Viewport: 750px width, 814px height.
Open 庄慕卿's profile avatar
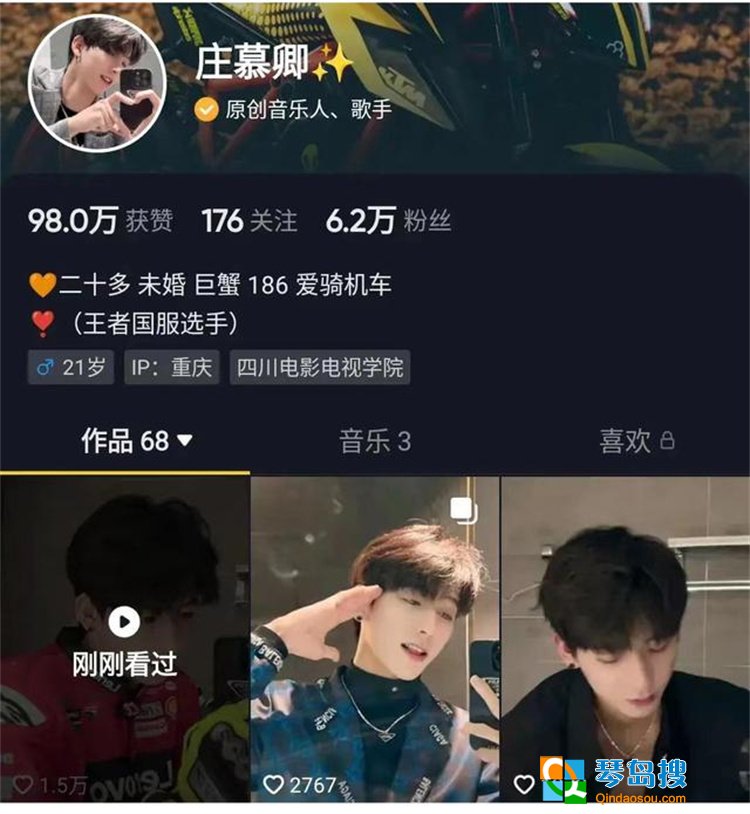97,83
